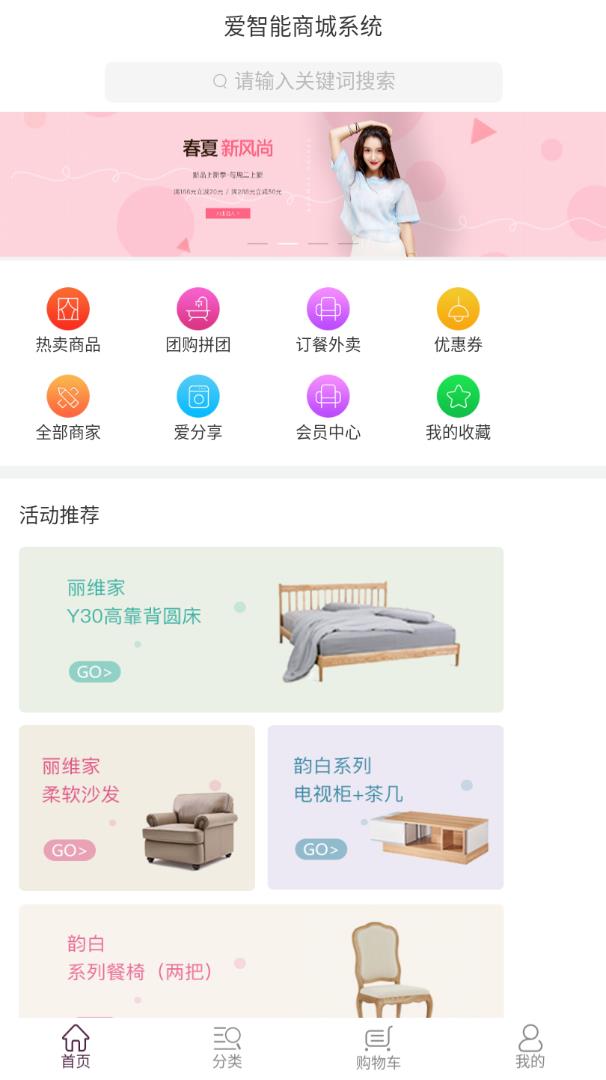
Task: View the 丽维家 柔软沙发 promotion card
Action: tap(137, 807)
